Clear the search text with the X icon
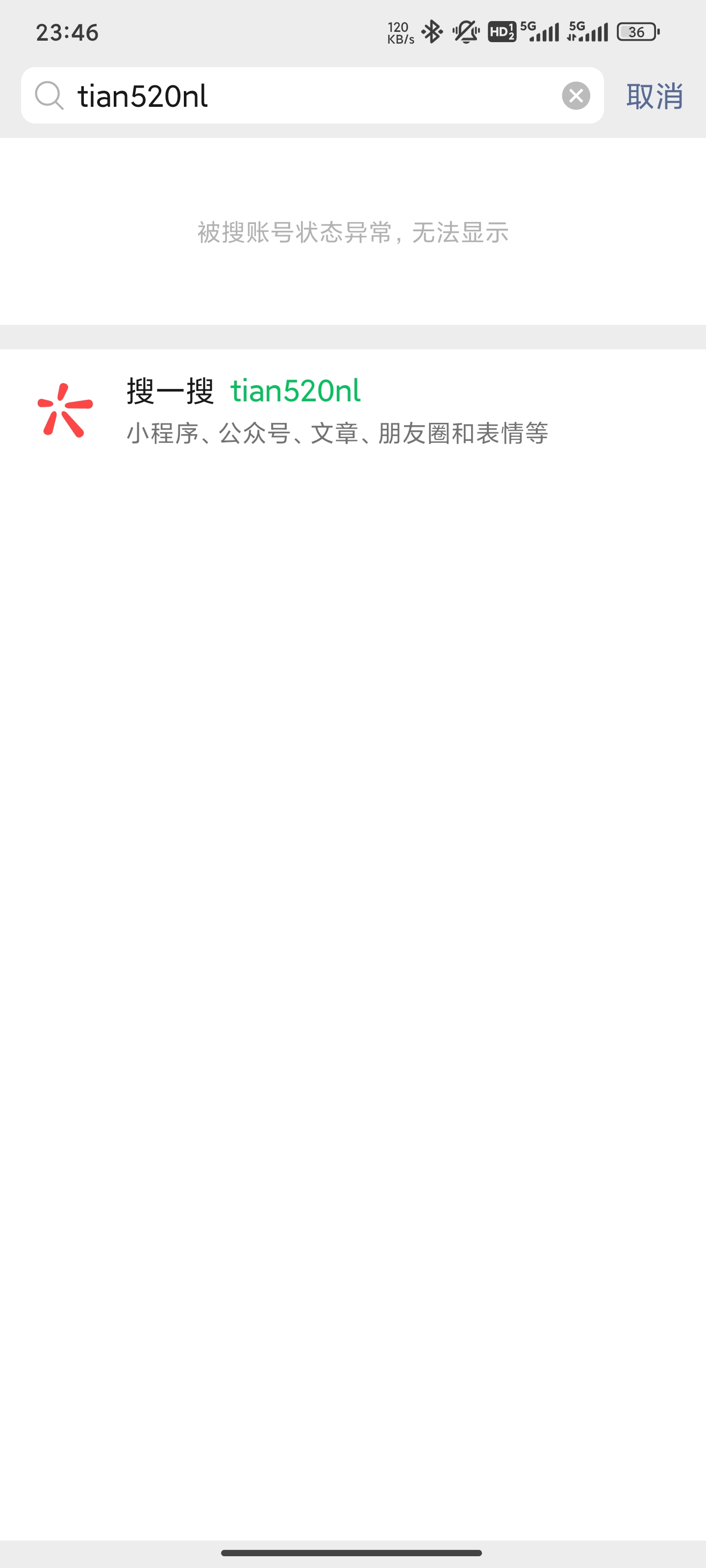 [x=576, y=96]
